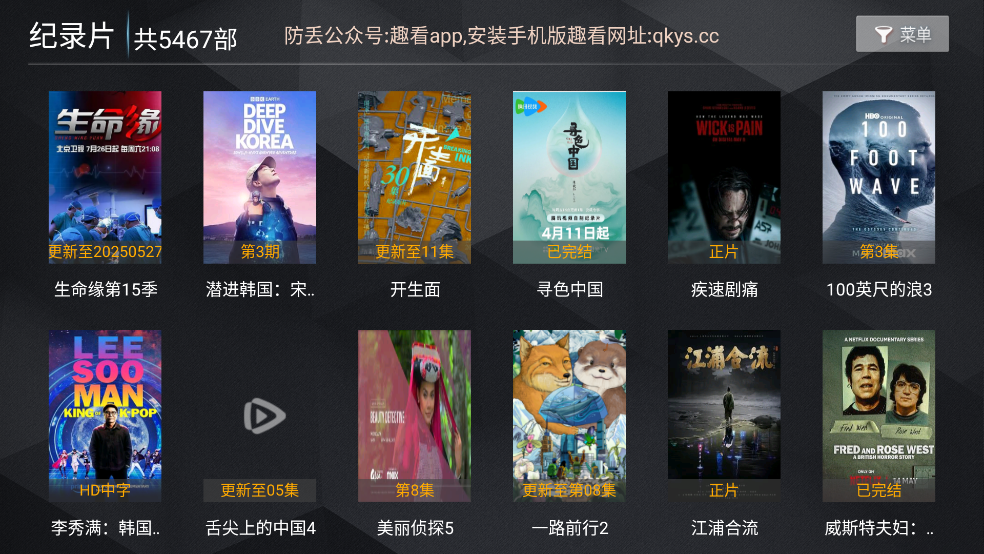
Task: Open 寻色中国 documentary
Action: pyautogui.click(x=569, y=178)
